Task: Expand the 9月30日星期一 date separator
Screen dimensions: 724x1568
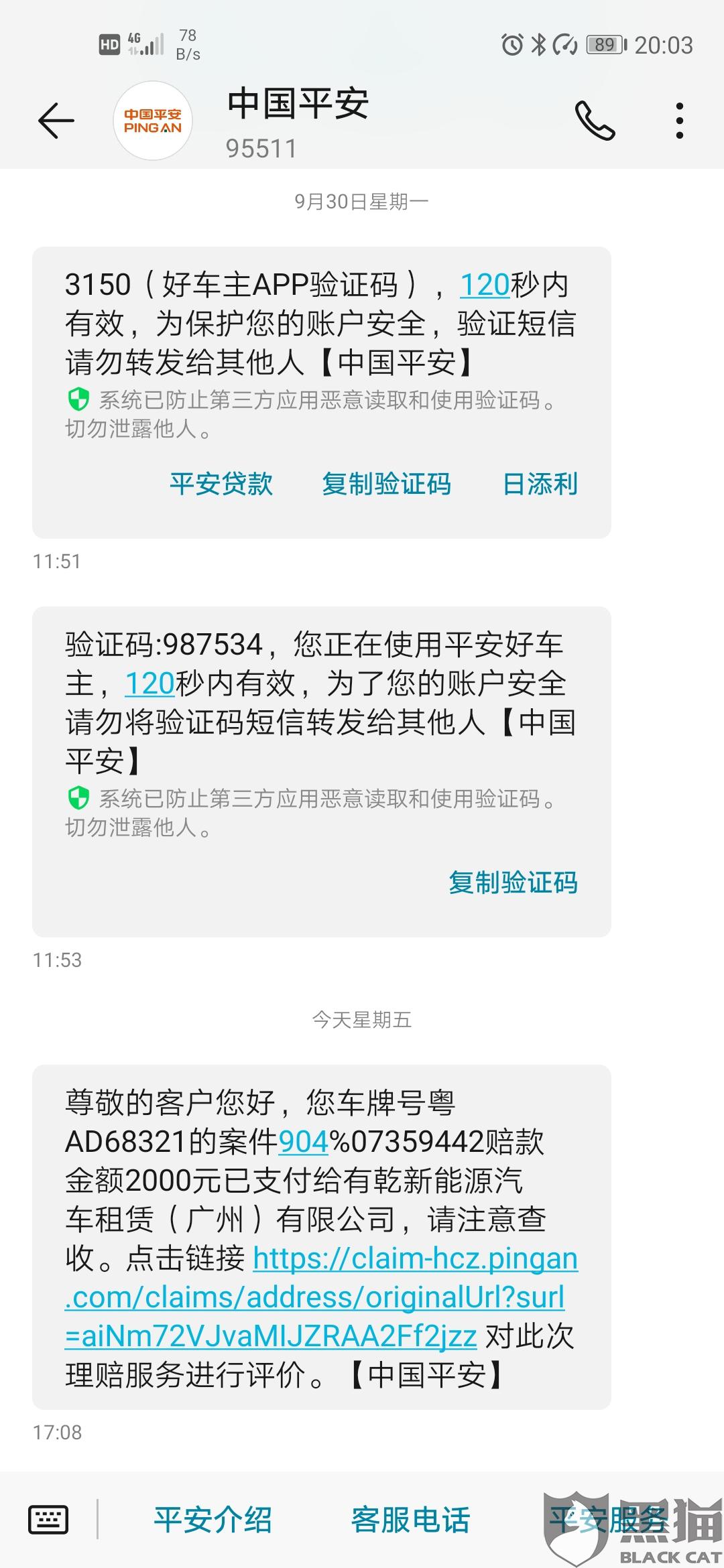Action: pyautogui.click(x=362, y=200)
